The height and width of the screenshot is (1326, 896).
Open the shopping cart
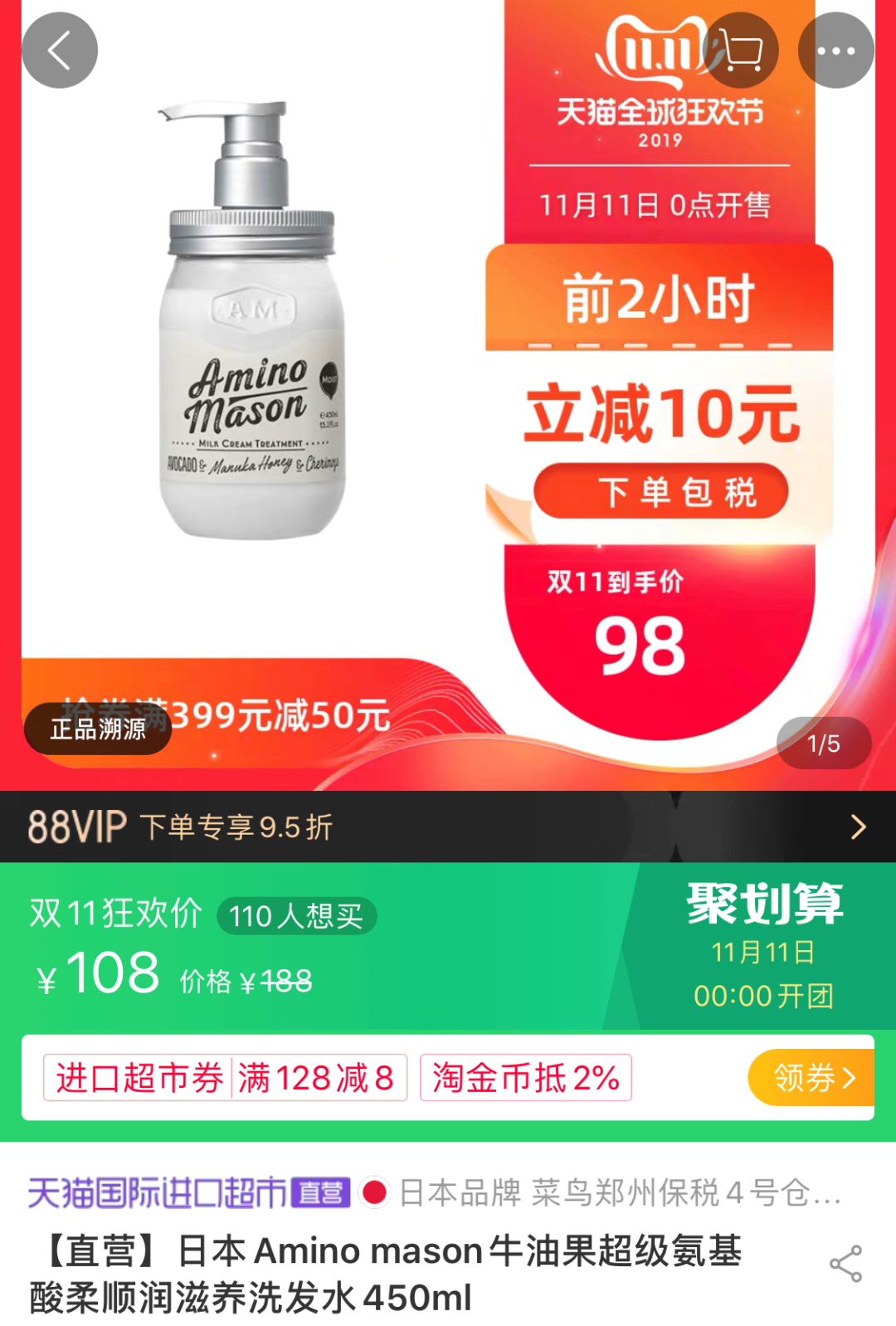(744, 50)
